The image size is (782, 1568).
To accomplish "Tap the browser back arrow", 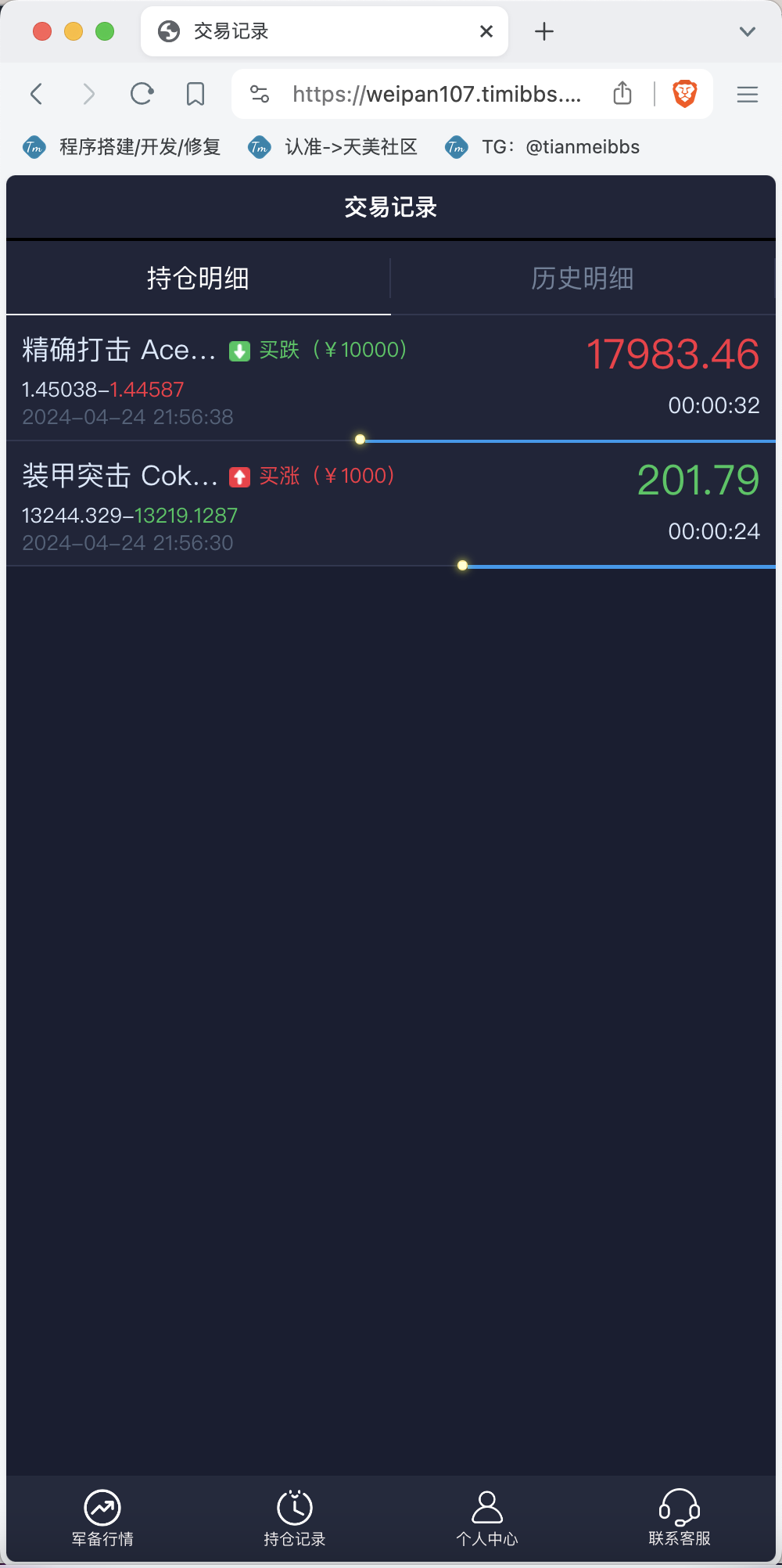I will point(37,94).
